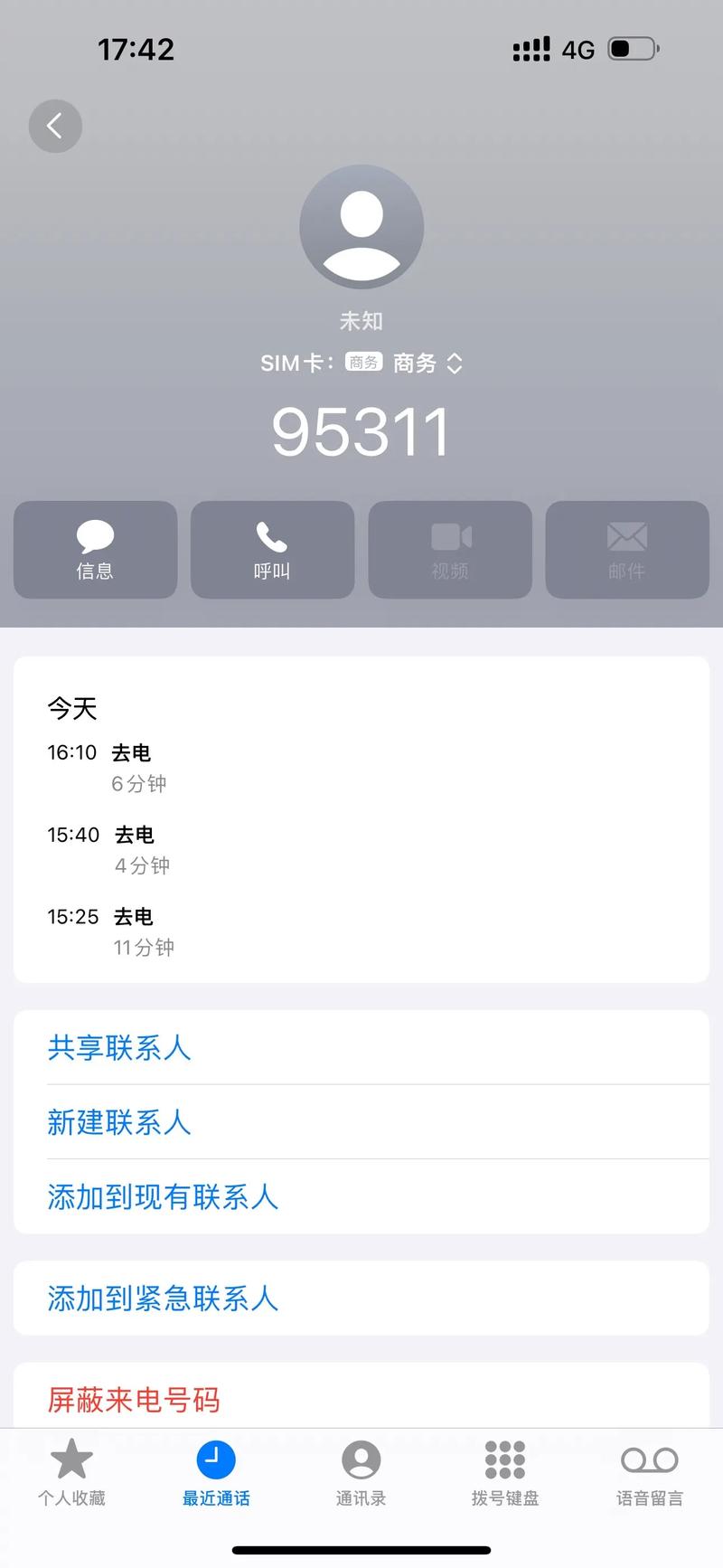723x1568 pixels.
Task: Tap the 邮件 mail icon
Action: (x=626, y=550)
